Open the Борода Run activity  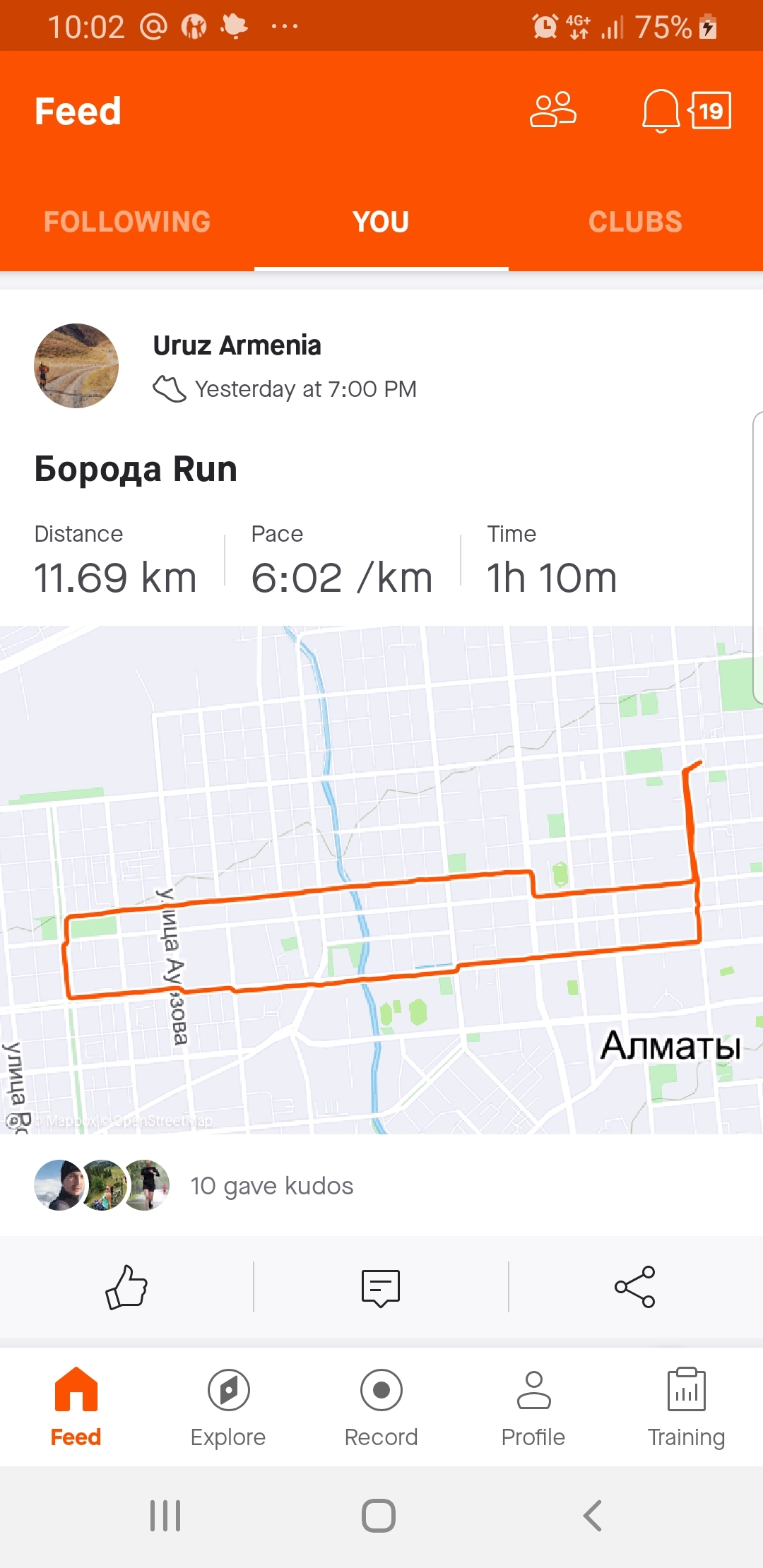[x=136, y=470]
